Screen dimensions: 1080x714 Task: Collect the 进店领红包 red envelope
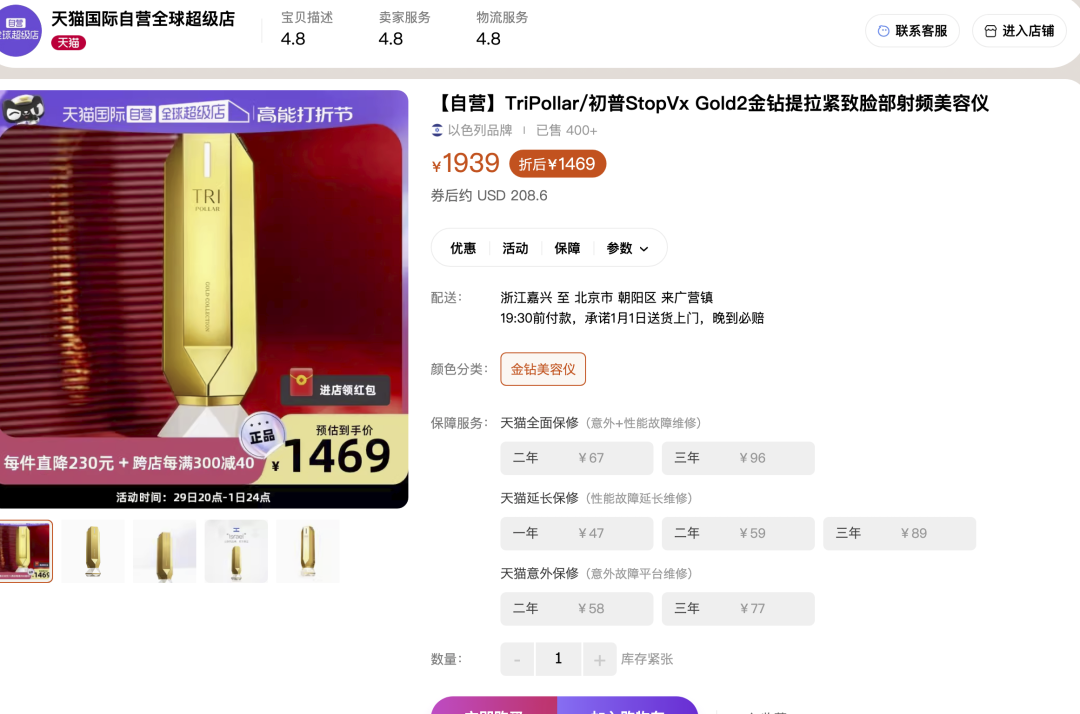click(335, 389)
